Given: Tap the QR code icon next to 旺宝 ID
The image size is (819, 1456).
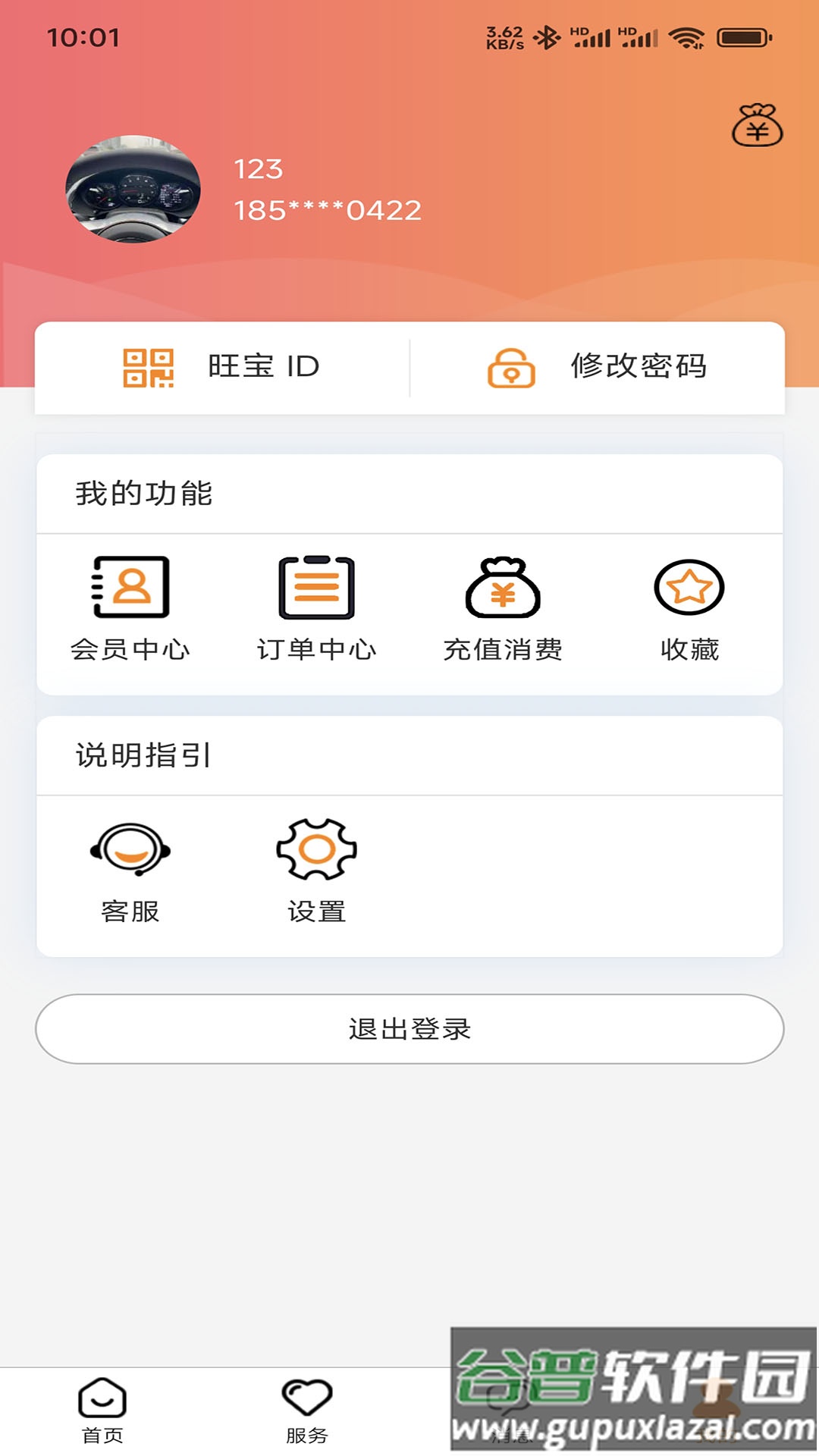Looking at the screenshot, I should (x=149, y=367).
